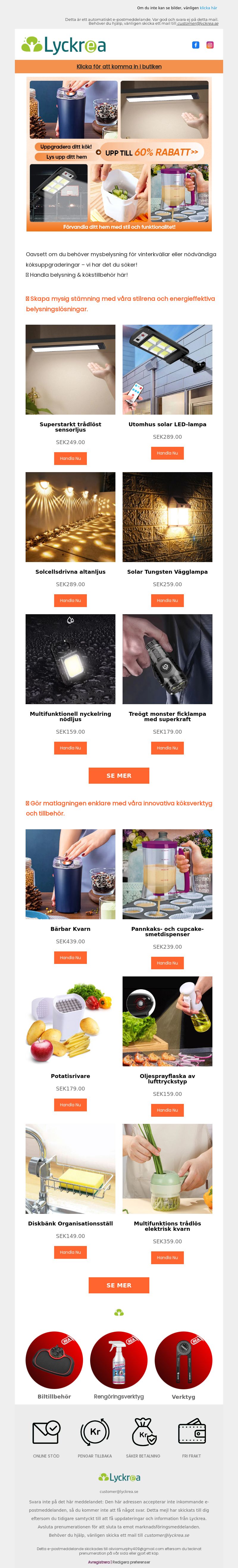Screen dimensions: 238x1568
Task: Open the Pannkaks- och cupcake-smetdispenser image
Action: [x=167, y=874]
